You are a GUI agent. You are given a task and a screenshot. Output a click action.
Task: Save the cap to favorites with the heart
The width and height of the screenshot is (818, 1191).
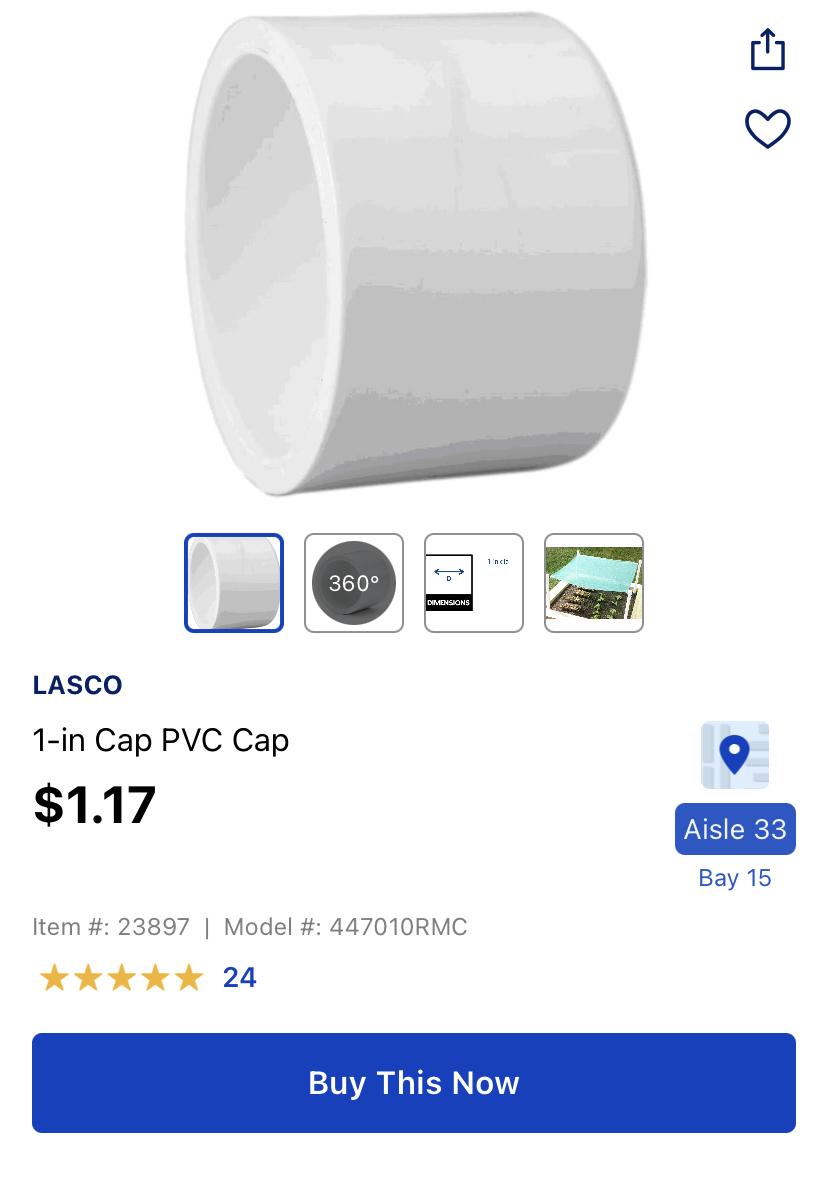(767, 128)
